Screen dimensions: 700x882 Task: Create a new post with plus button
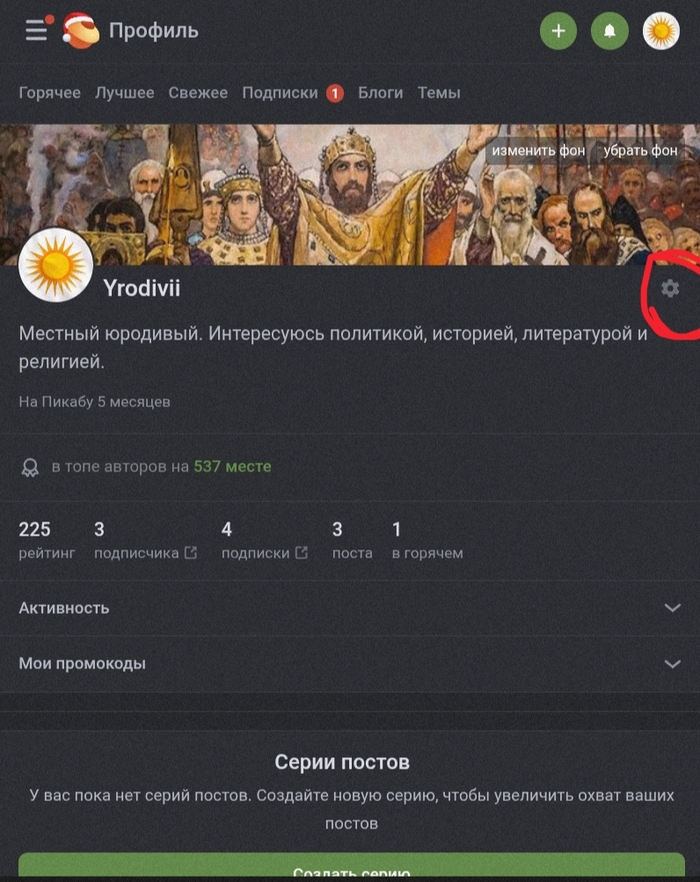click(558, 31)
